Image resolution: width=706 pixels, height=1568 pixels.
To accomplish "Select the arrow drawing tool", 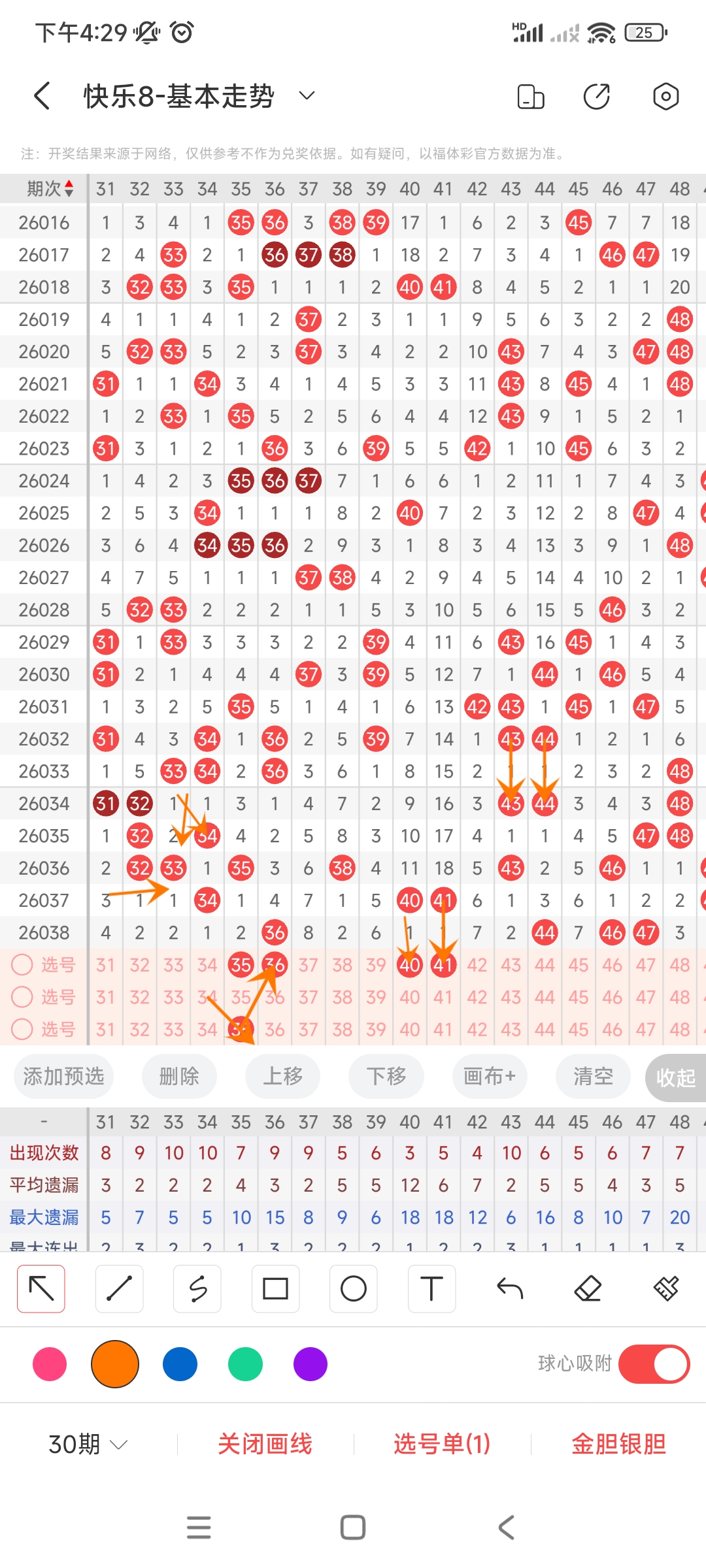I will (41, 1288).
